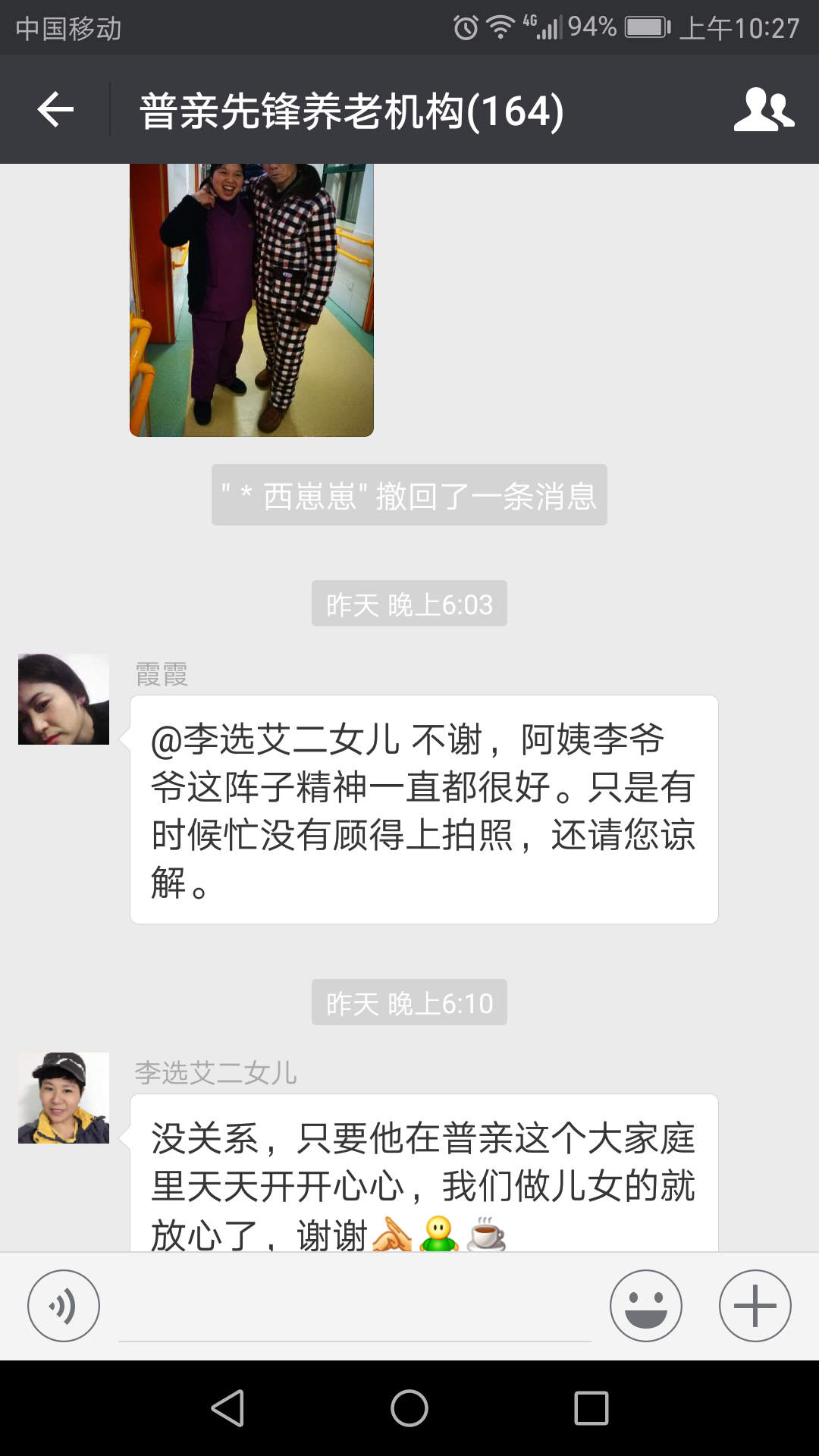Screen dimensions: 819x1456
Task: Open the recent apps overview
Action: tap(591, 1408)
